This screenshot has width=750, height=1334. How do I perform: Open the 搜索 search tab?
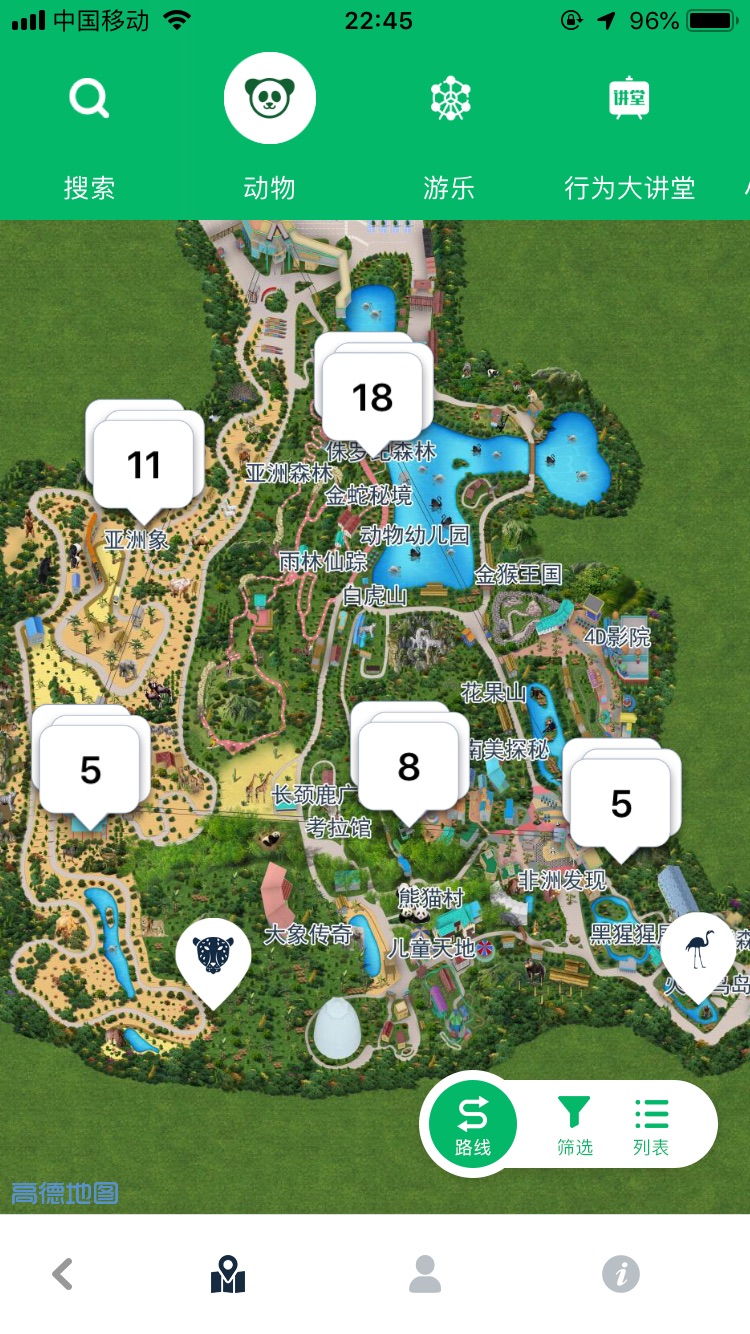89,130
